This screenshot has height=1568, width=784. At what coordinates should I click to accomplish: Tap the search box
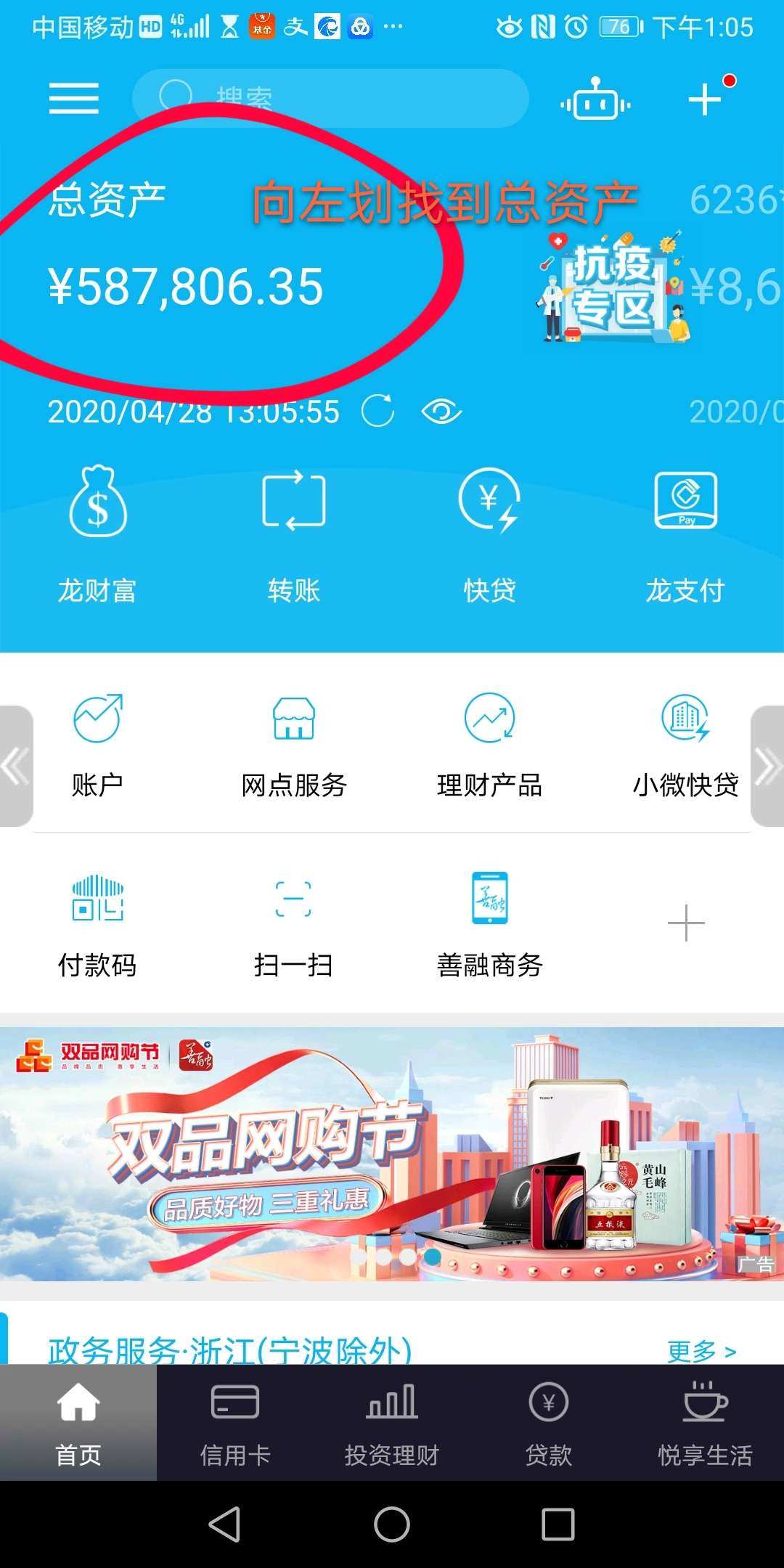(330, 98)
